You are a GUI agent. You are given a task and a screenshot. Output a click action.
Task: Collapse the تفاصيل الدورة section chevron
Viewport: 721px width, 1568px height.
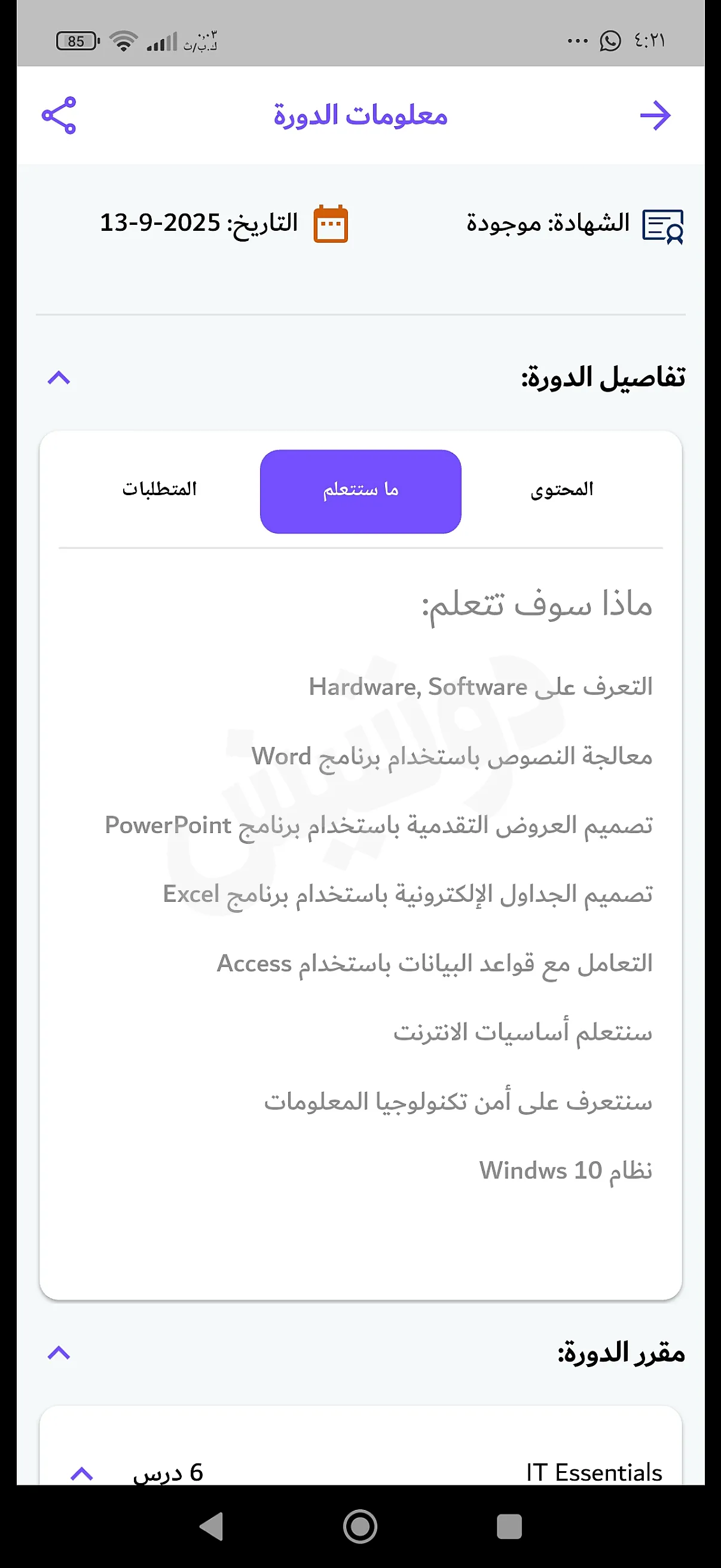point(59,379)
